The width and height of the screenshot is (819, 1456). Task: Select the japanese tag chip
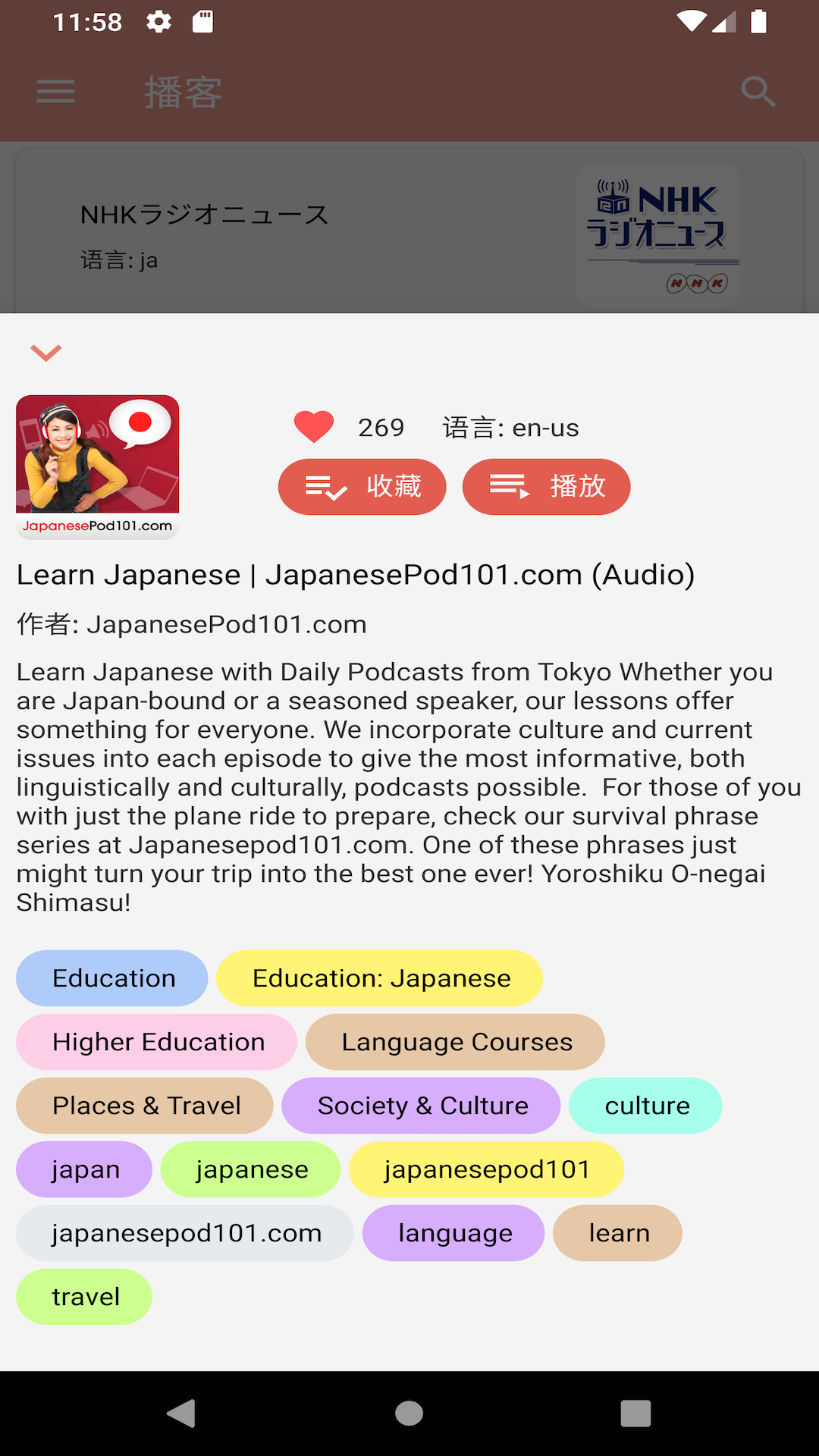(x=251, y=1169)
